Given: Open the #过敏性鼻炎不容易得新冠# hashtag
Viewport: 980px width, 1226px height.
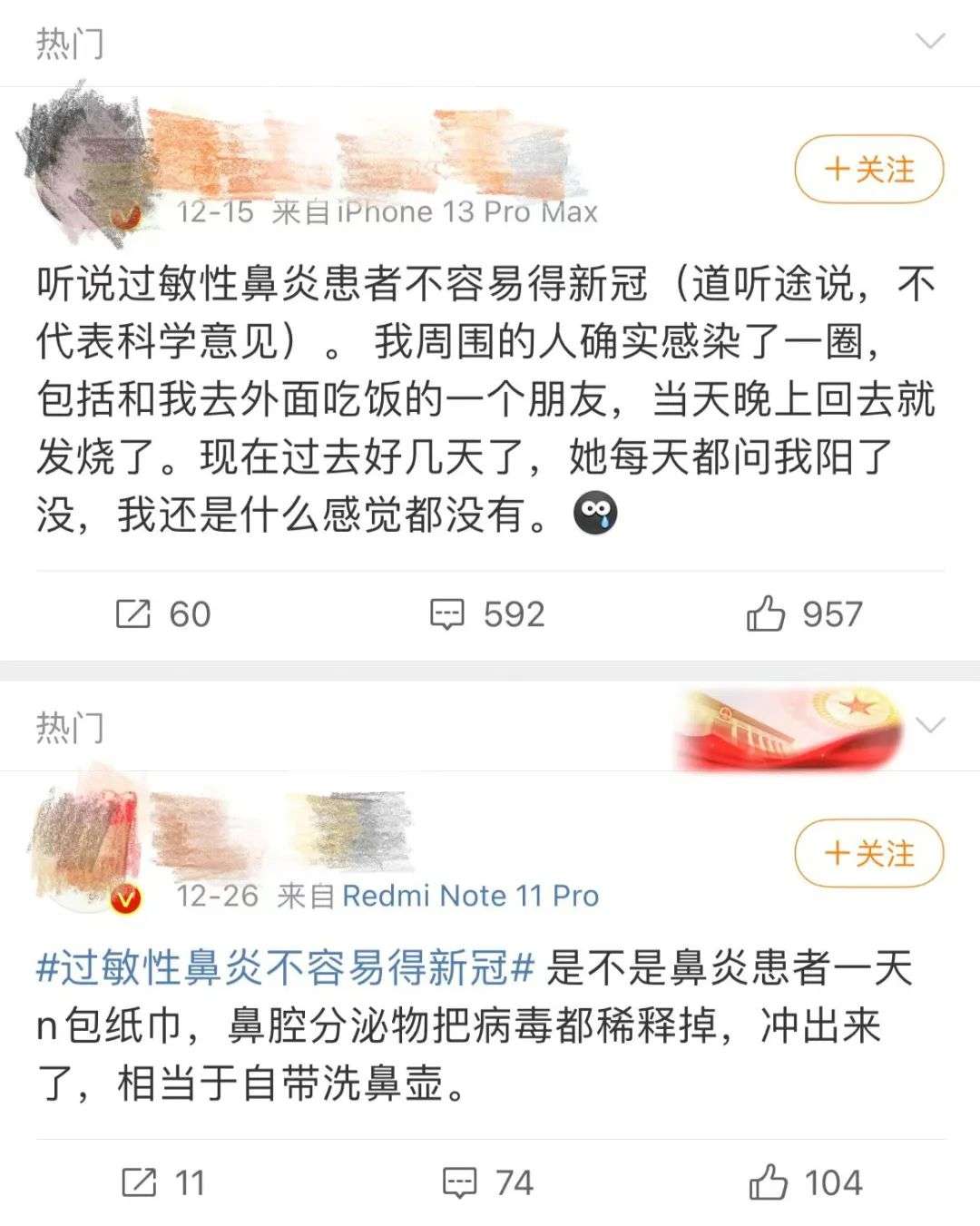Looking at the screenshot, I should [285, 968].
